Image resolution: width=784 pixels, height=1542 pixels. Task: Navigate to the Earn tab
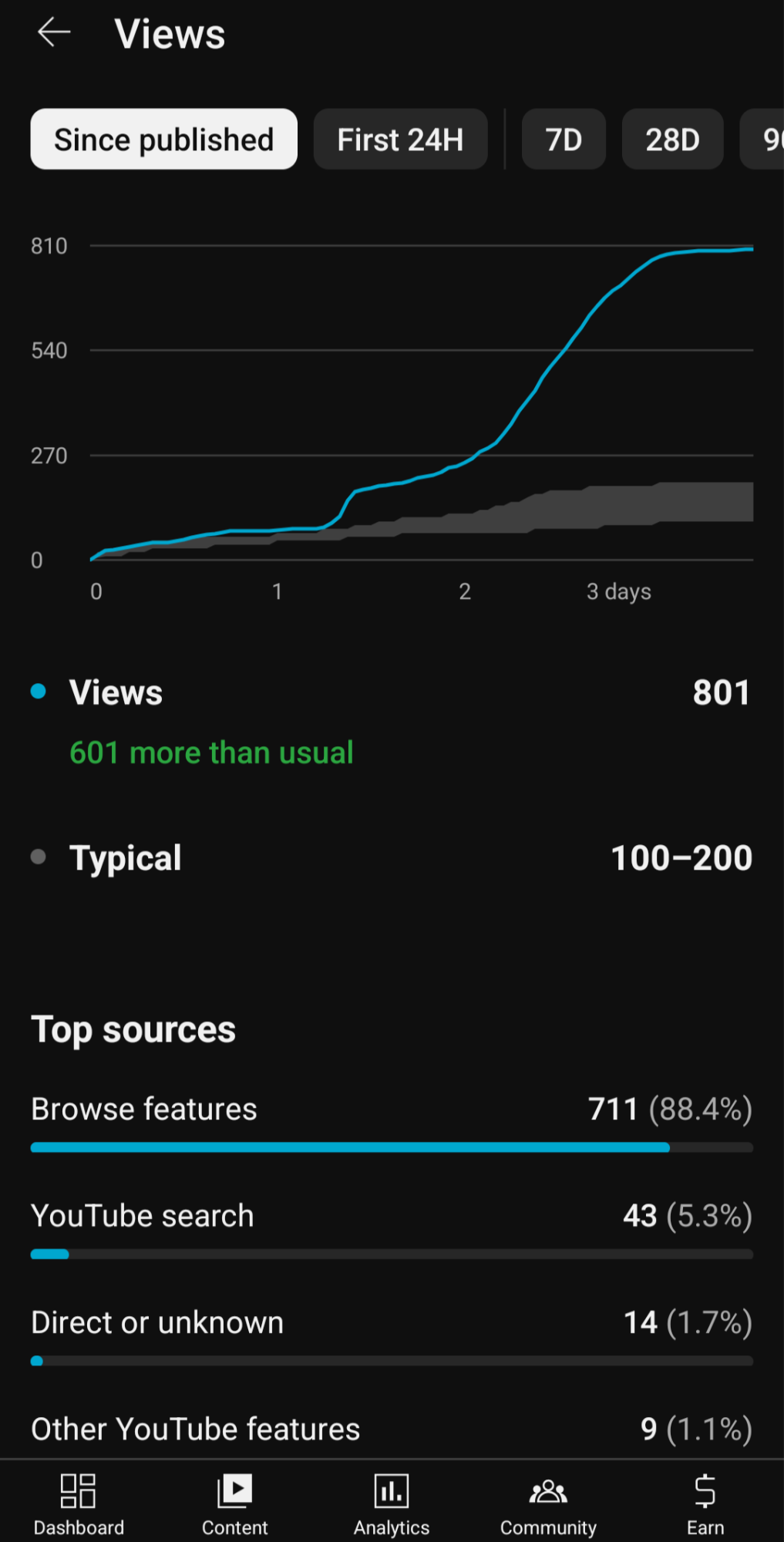point(705,1502)
